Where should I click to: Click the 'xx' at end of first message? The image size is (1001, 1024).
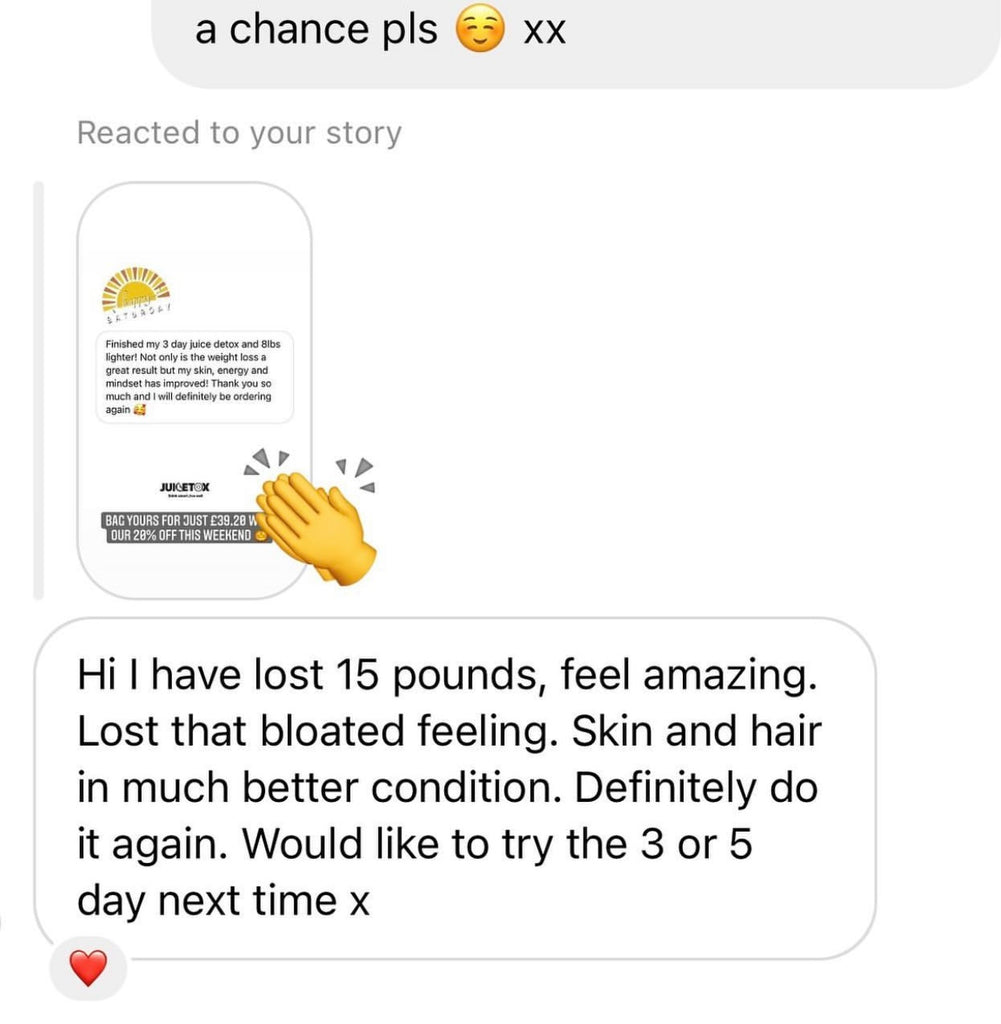(543, 29)
